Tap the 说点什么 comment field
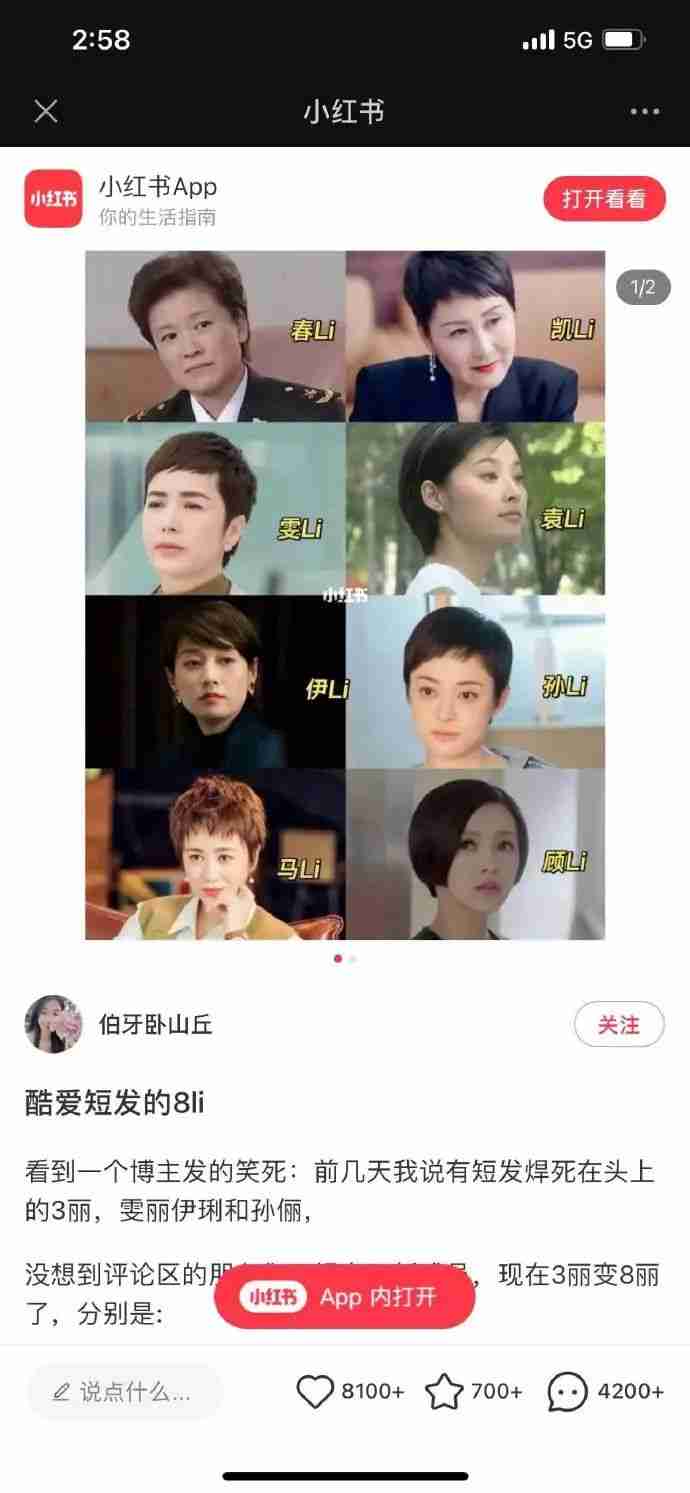This screenshot has width=690, height=1493. point(124,1391)
